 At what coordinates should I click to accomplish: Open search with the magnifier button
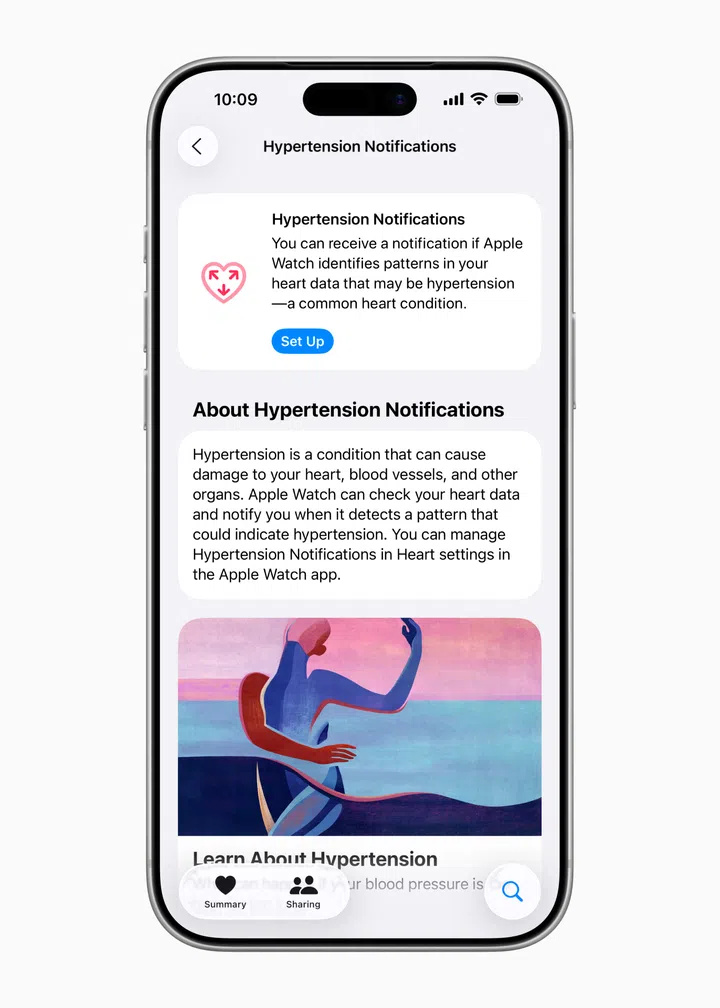click(x=512, y=891)
